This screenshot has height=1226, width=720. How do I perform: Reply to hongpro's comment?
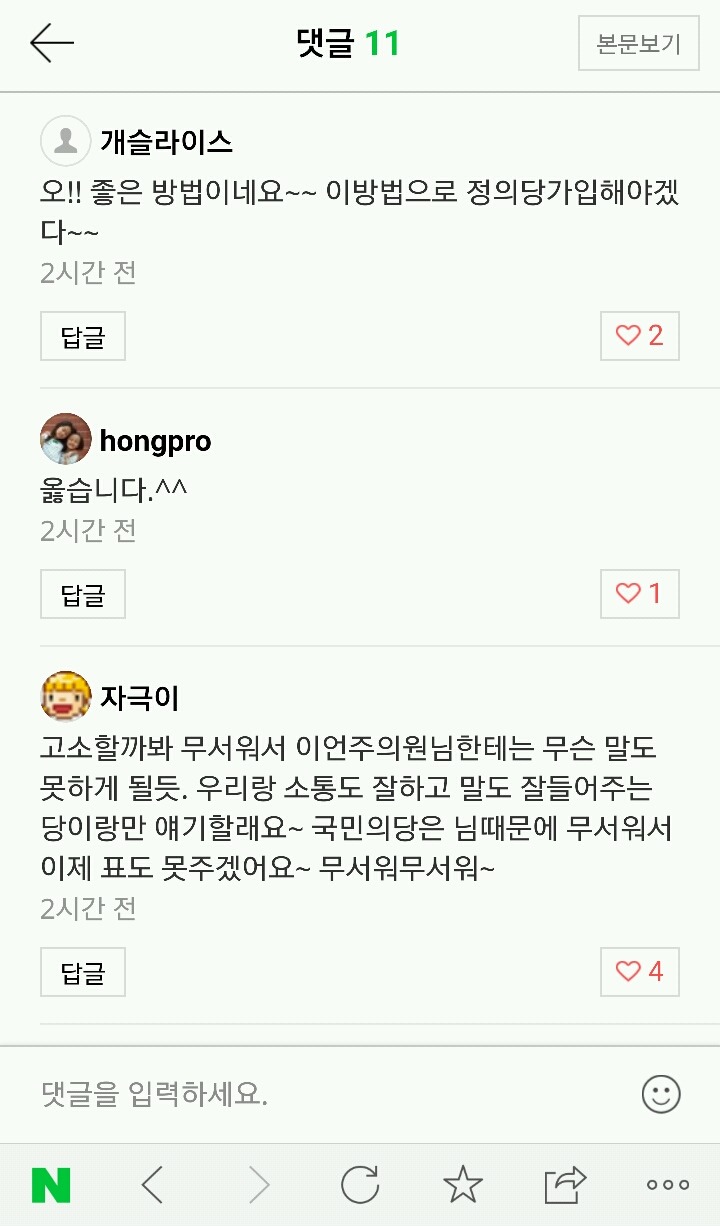83,594
